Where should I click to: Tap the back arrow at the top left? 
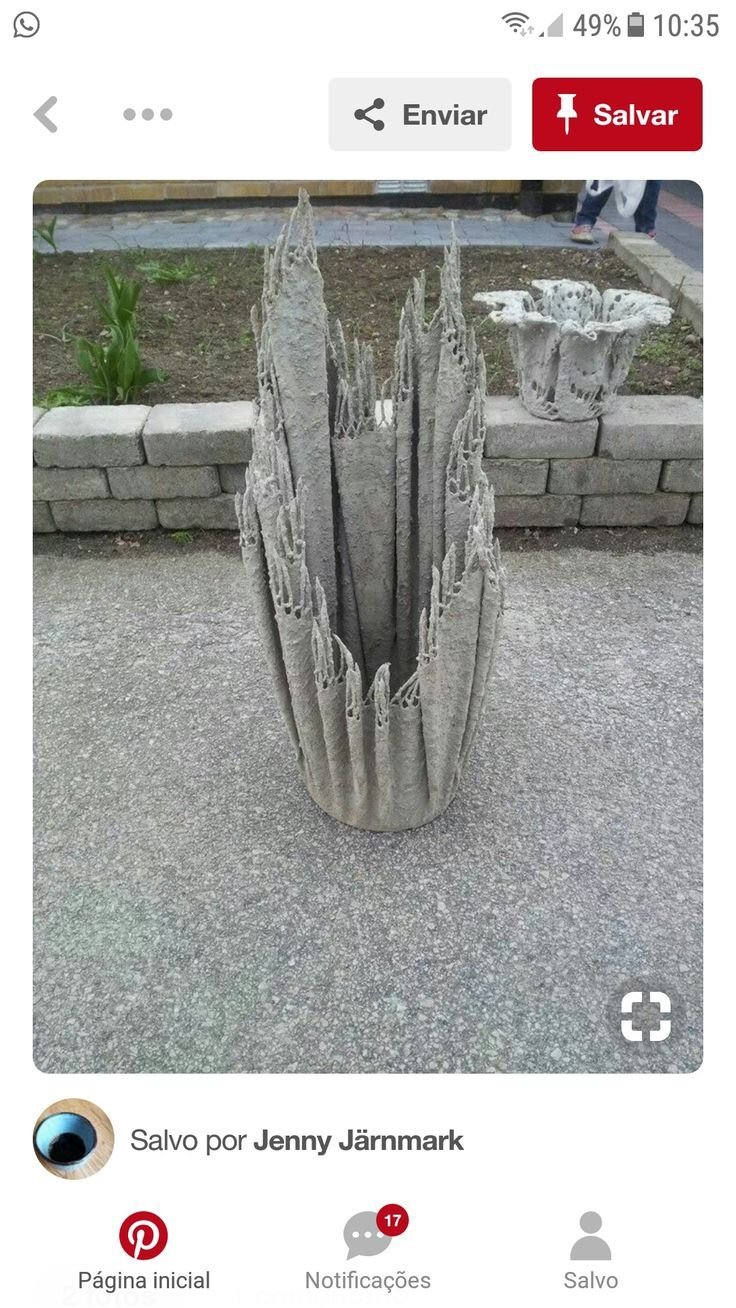click(44, 114)
